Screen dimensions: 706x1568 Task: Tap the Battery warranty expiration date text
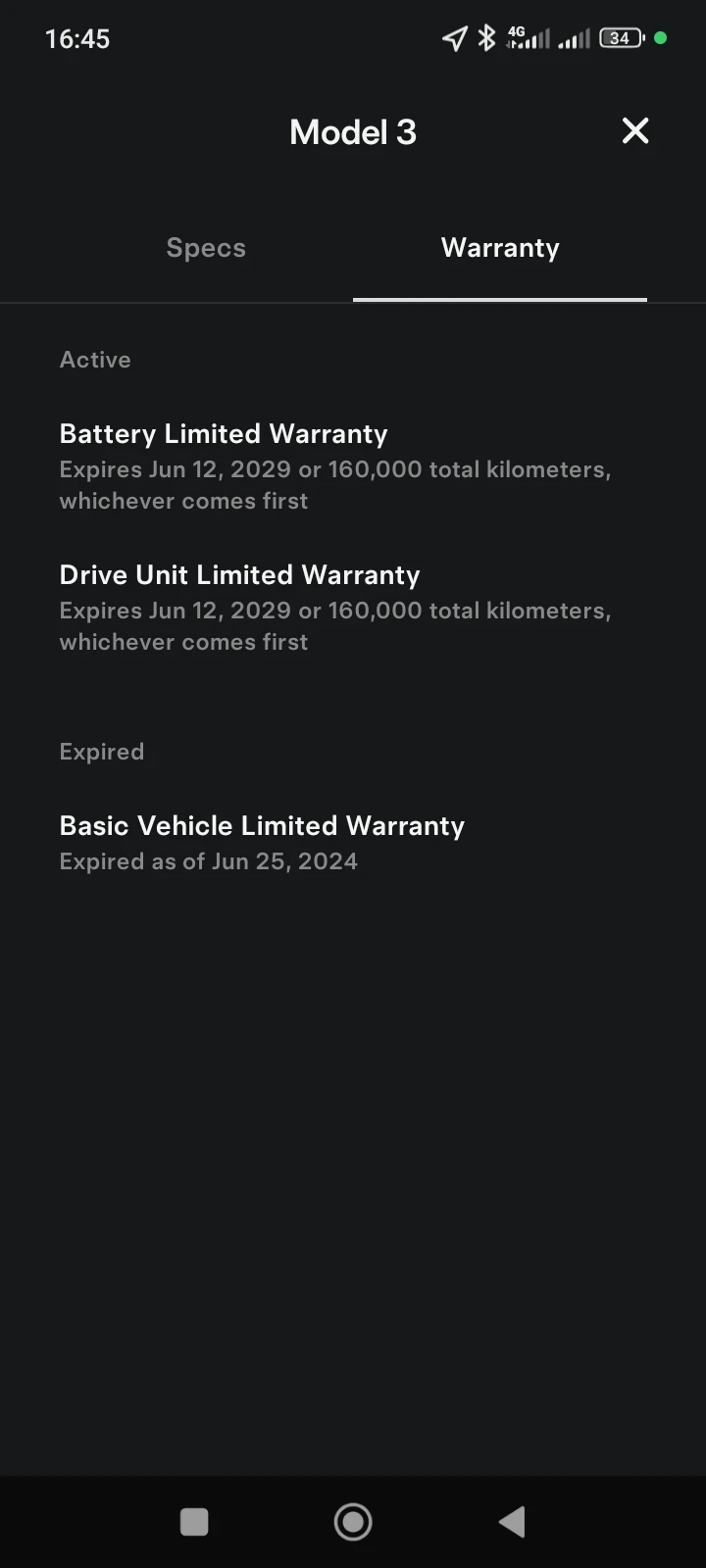[x=335, y=484]
